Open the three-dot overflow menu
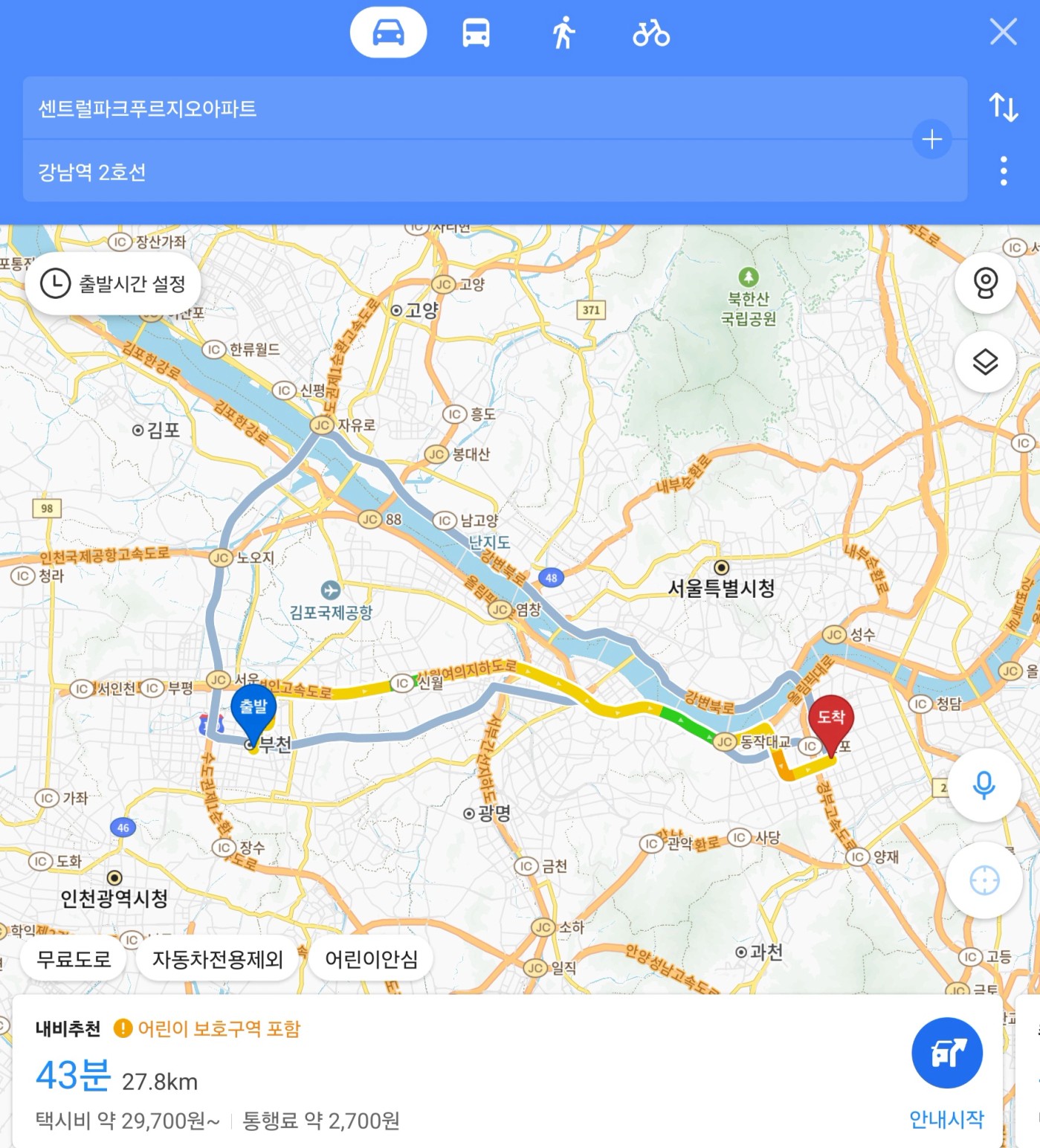Screen dimensions: 1040x1148 [x=1004, y=171]
